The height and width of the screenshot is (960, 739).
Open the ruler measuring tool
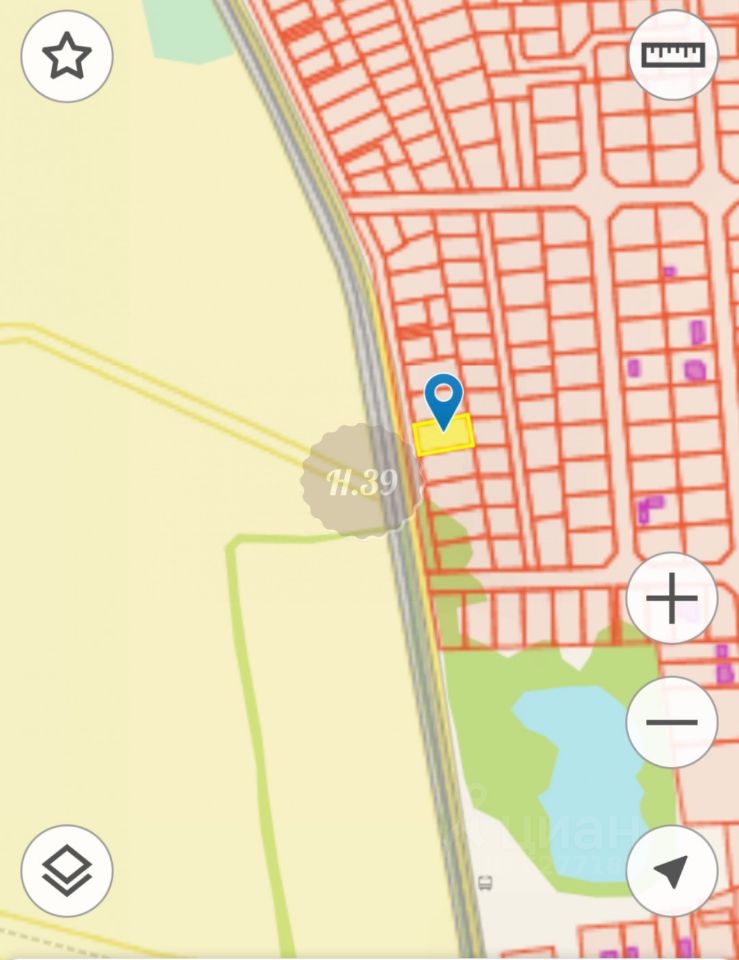click(673, 54)
